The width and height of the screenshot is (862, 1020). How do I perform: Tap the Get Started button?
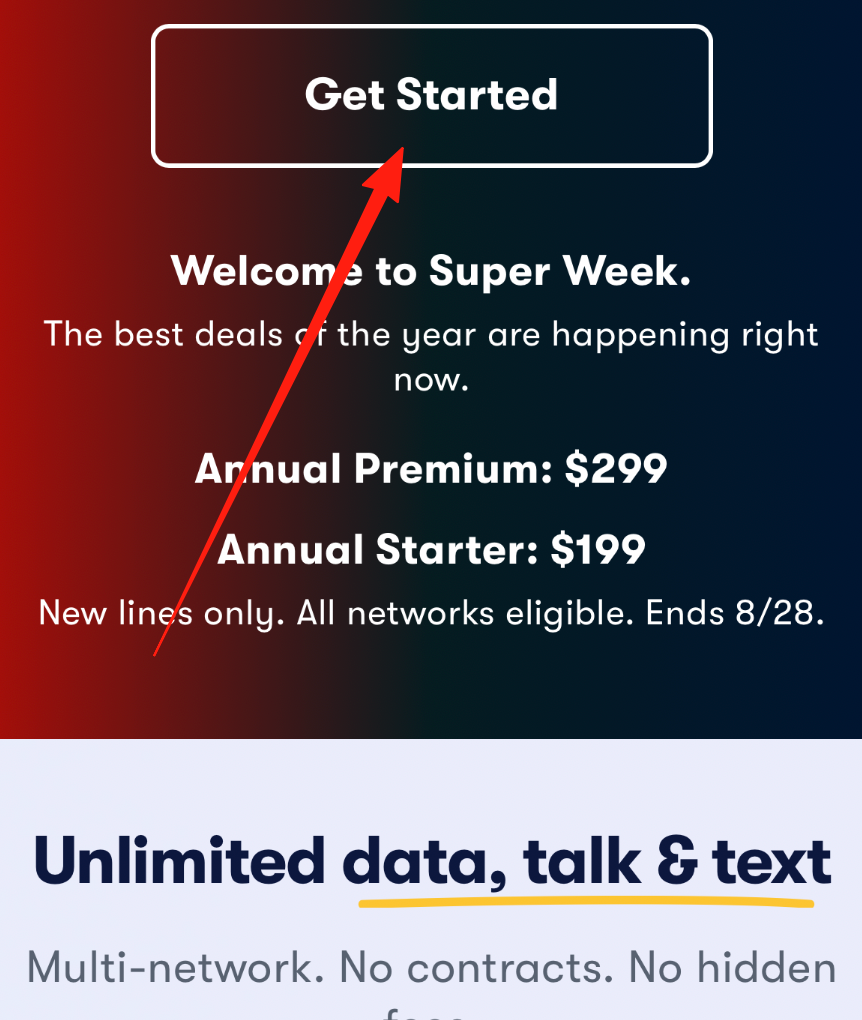(x=431, y=95)
